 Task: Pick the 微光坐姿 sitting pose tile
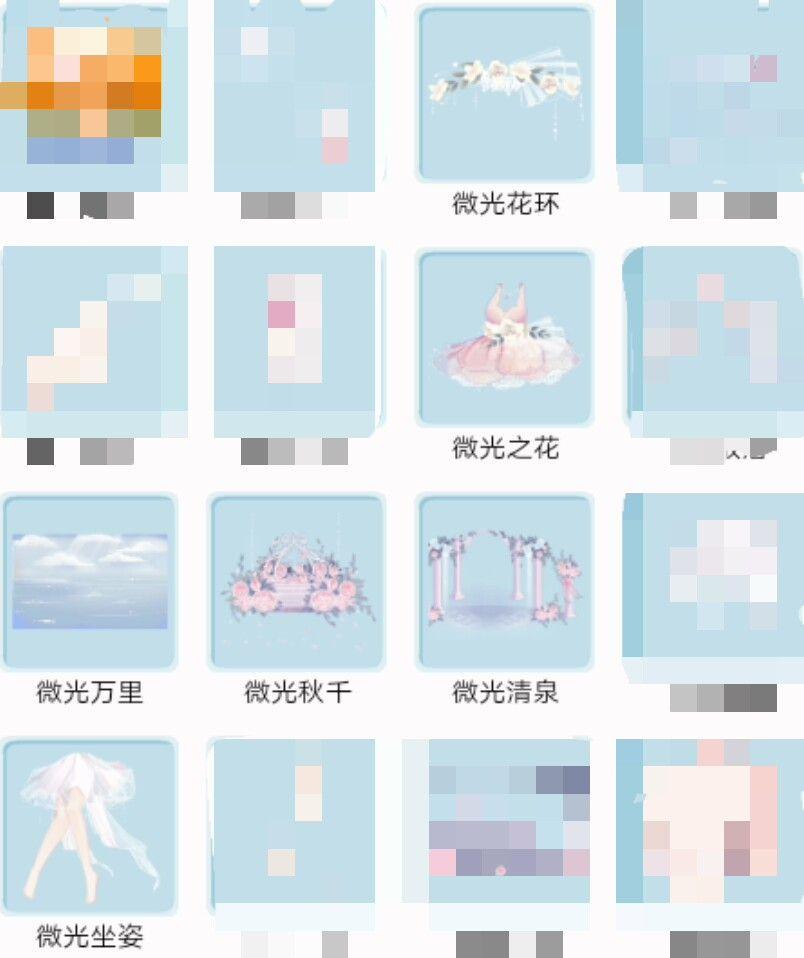[90, 826]
